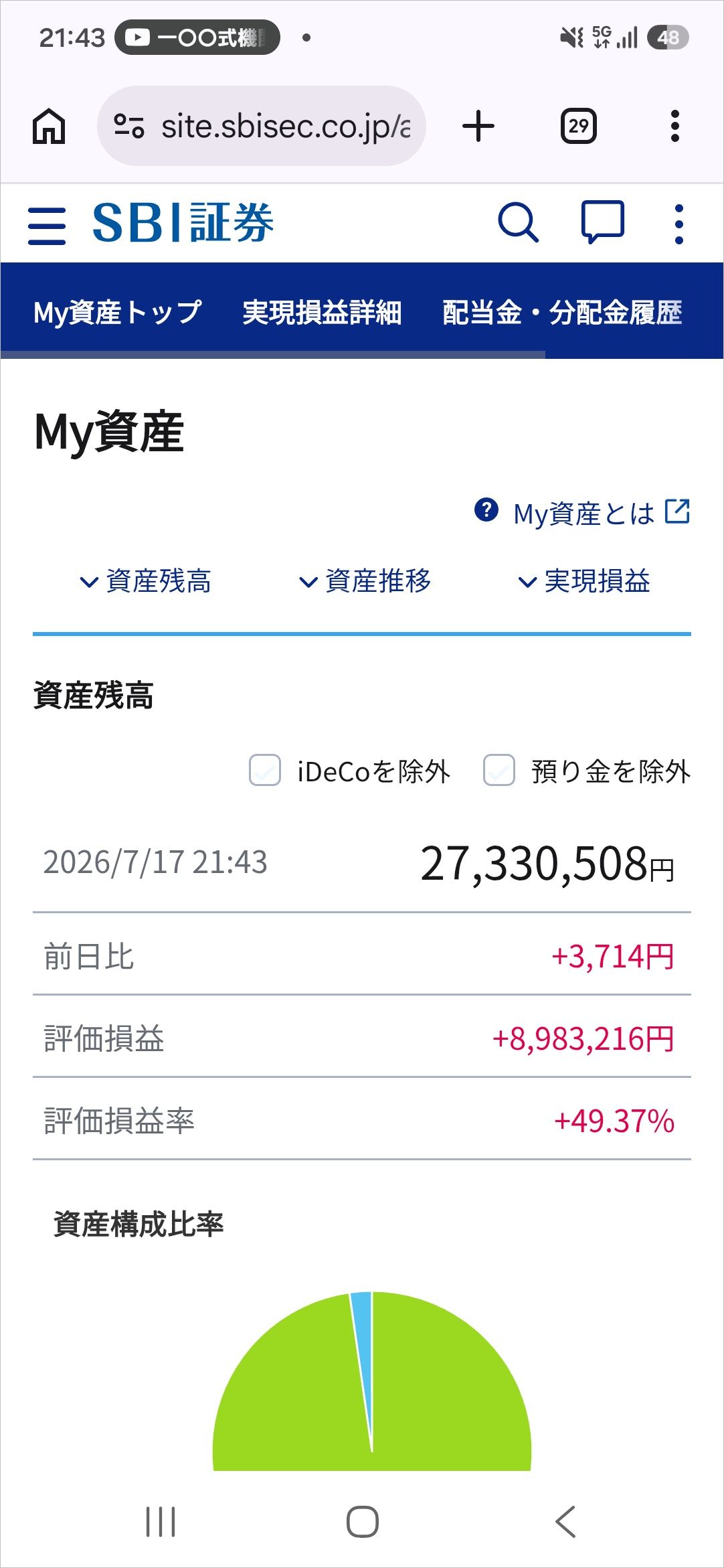Open the browser tab switcher
Image resolution: width=724 pixels, height=1568 pixels.
pyautogui.click(x=579, y=126)
